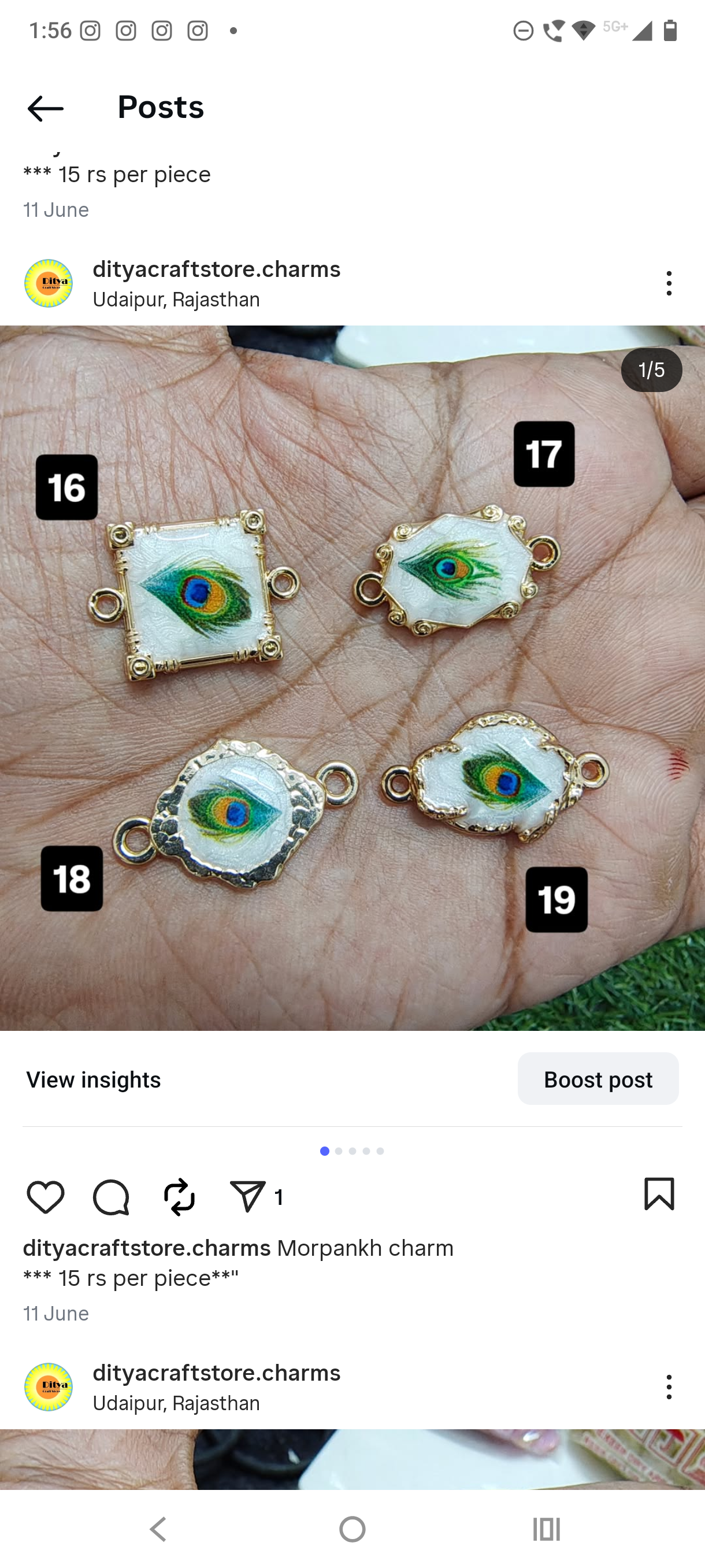Screen dimensions: 705x1568
Task: Save the post with the bookmark icon
Action: [x=658, y=1195]
